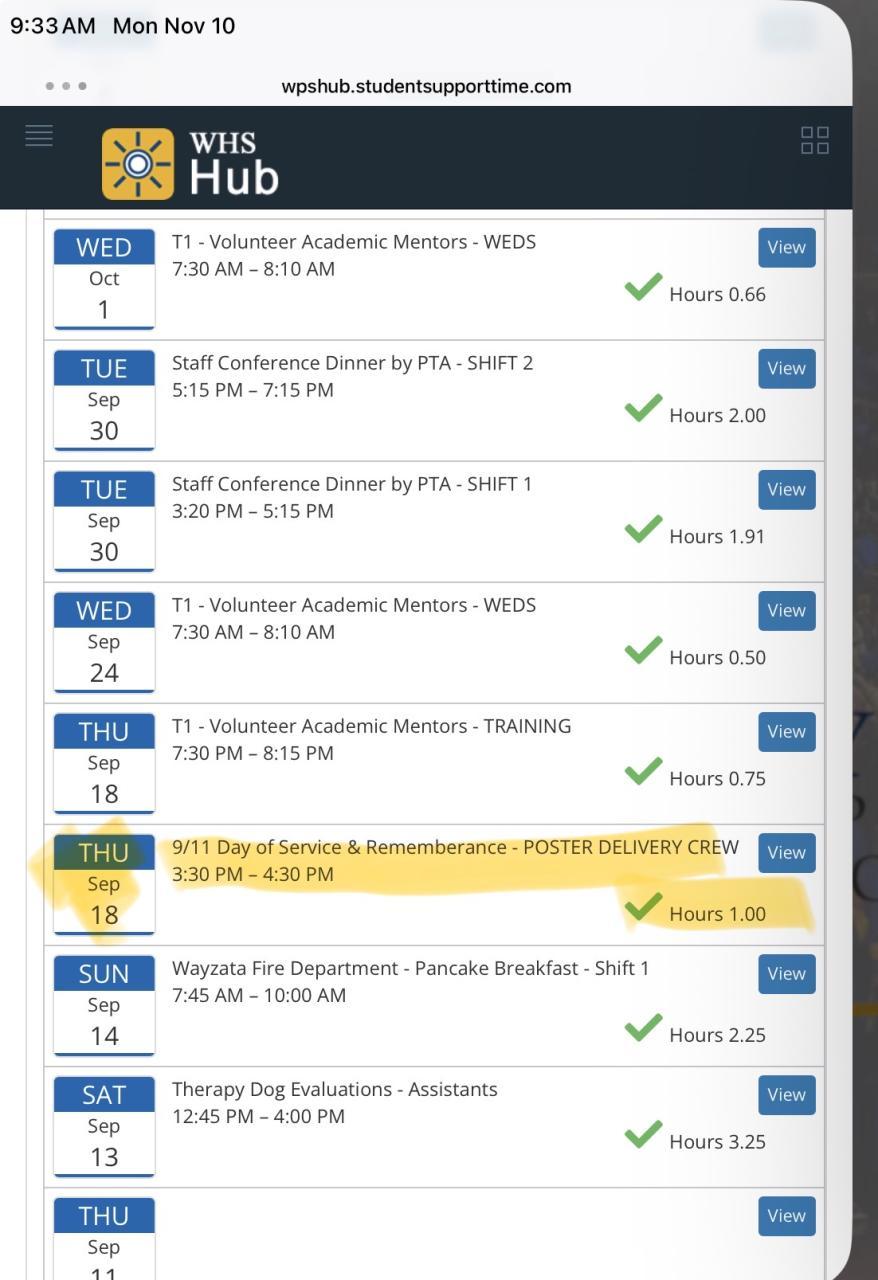The height and width of the screenshot is (1280, 878).
Task: View Staff Conference Dinner SHIFT 2 details
Action: 786,369
